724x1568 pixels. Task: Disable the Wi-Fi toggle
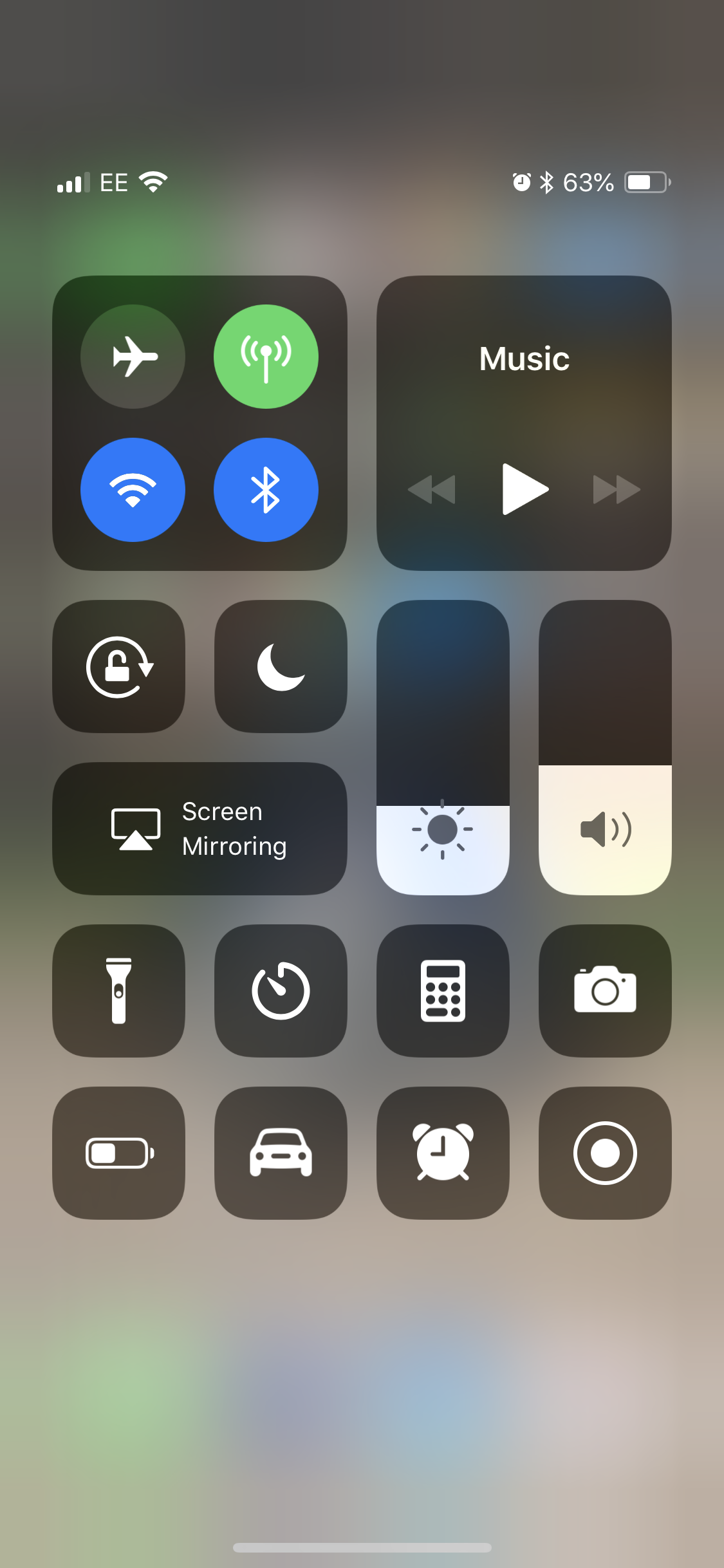[133, 490]
